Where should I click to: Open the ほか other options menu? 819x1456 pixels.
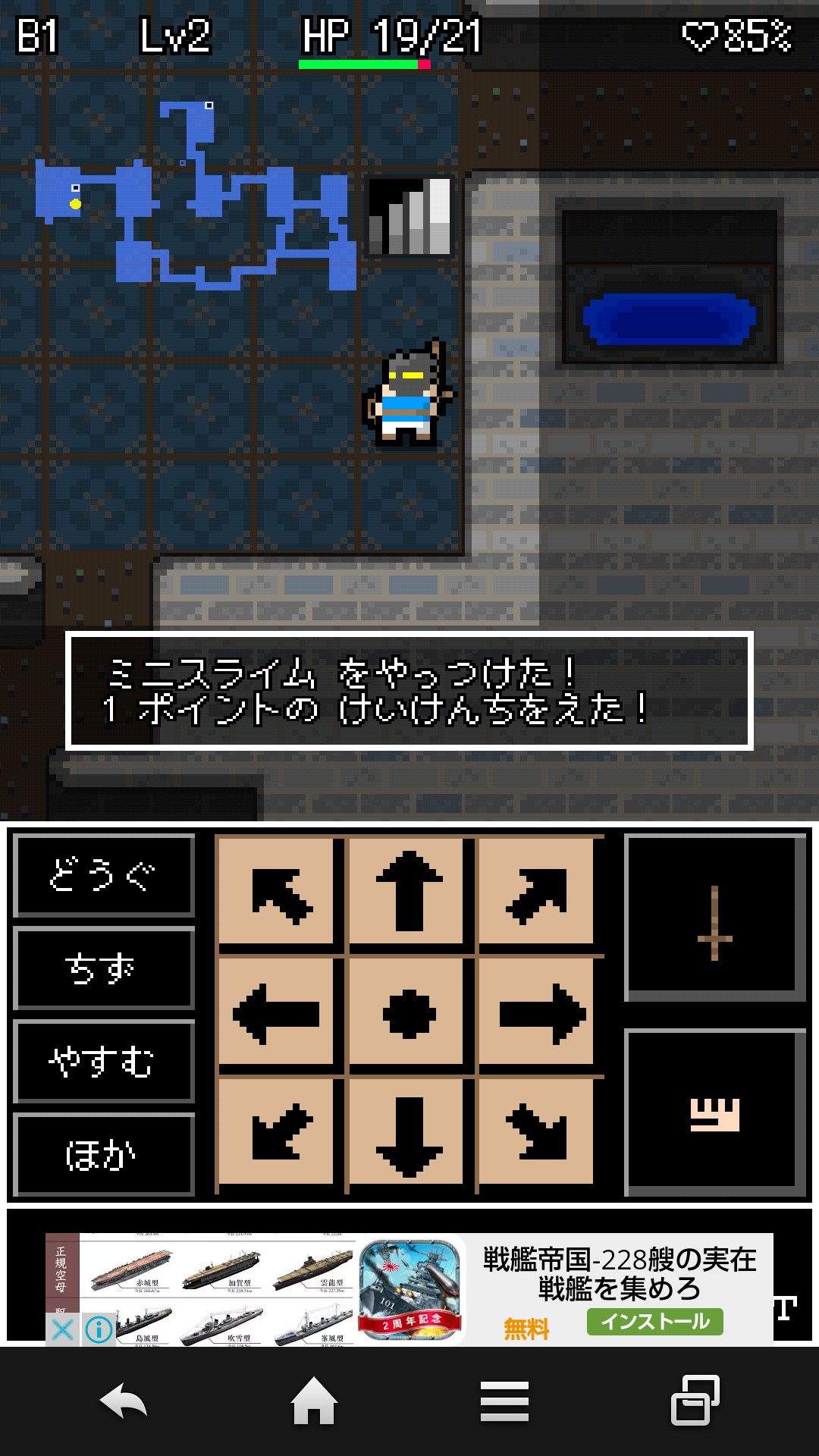tap(104, 1154)
